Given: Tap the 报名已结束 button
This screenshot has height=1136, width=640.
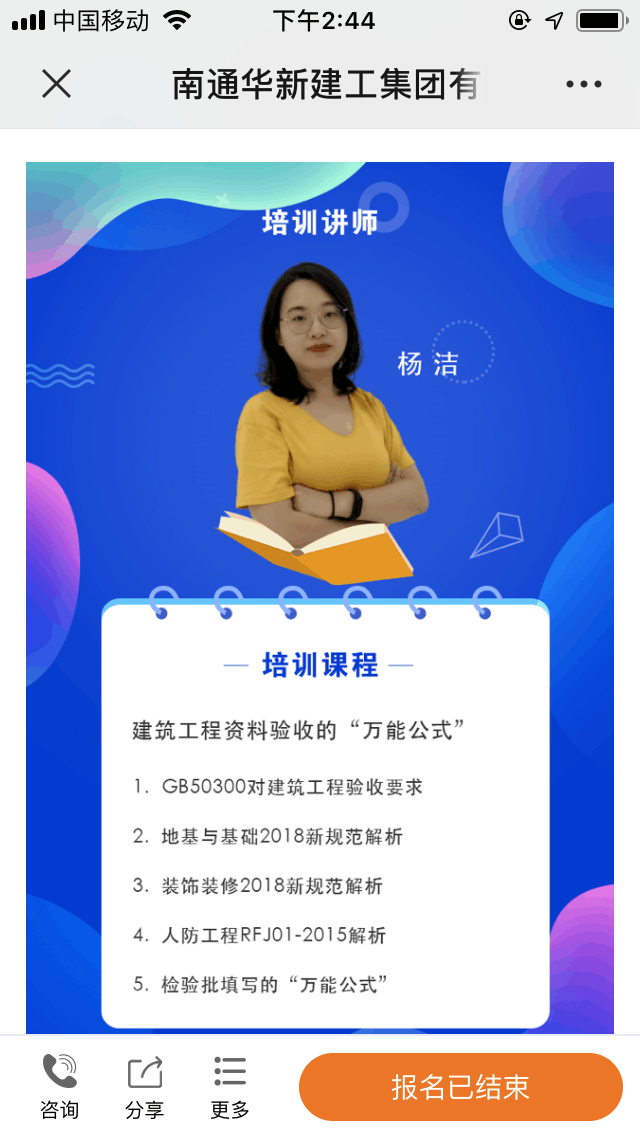Looking at the screenshot, I should pos(461,1087).
